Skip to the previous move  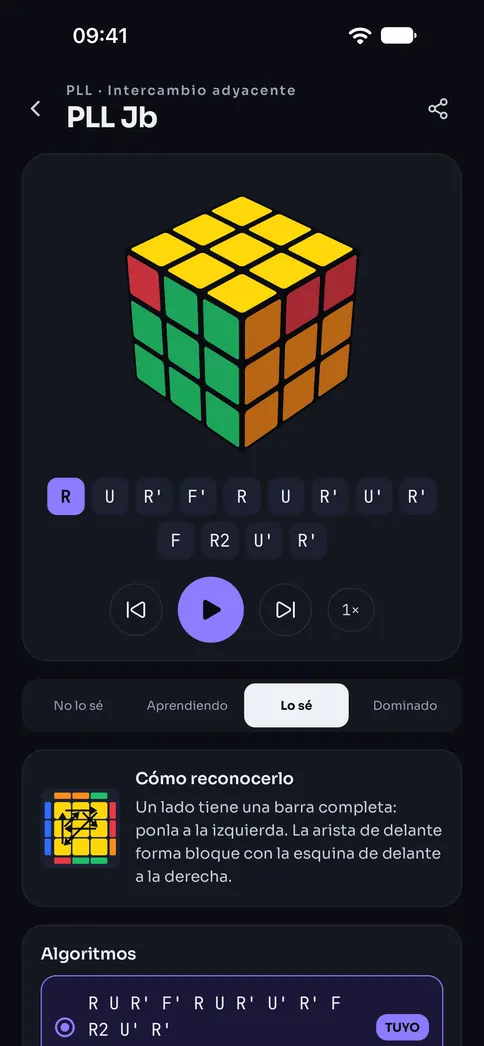pos(136,609)
